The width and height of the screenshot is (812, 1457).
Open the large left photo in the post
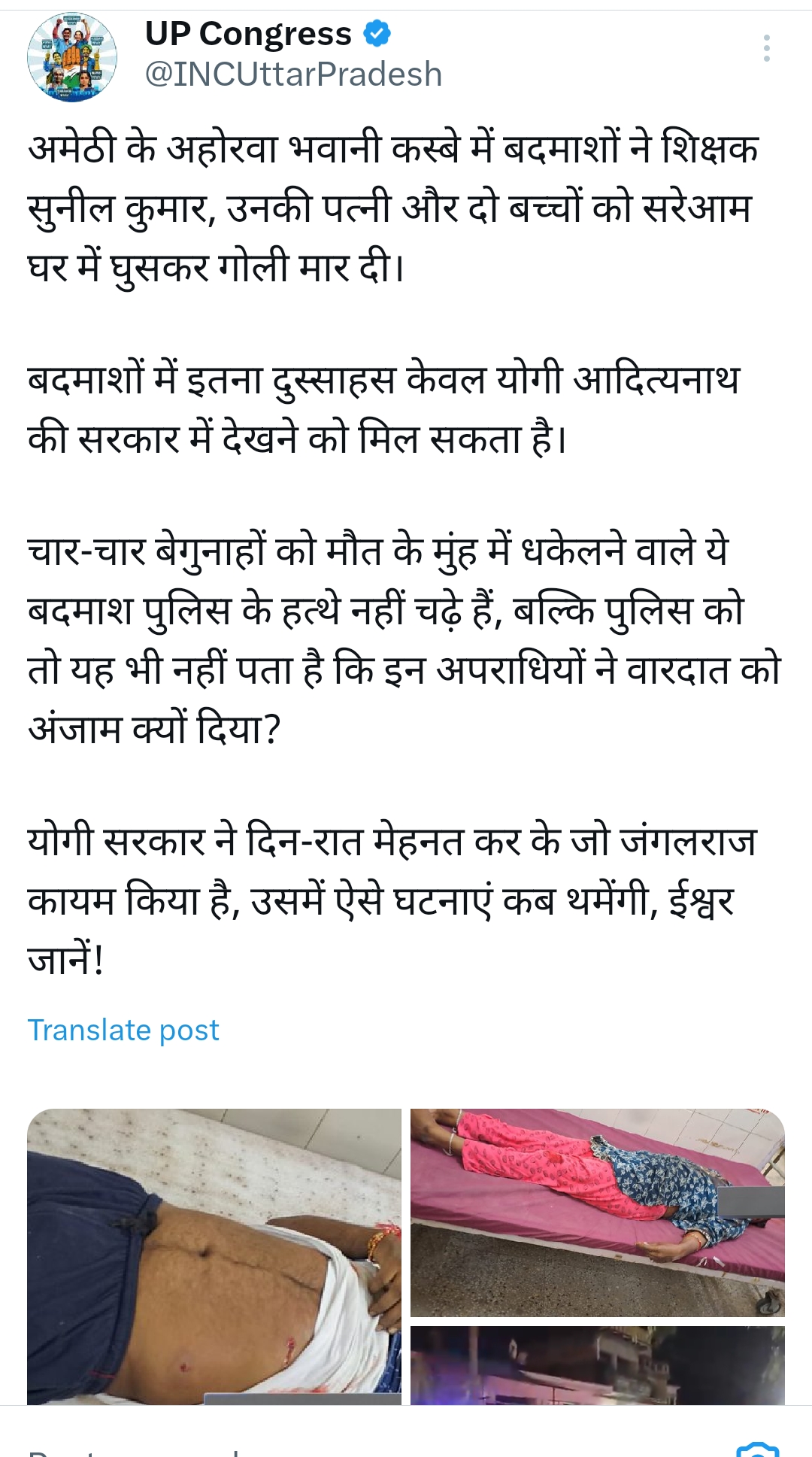214,1255
